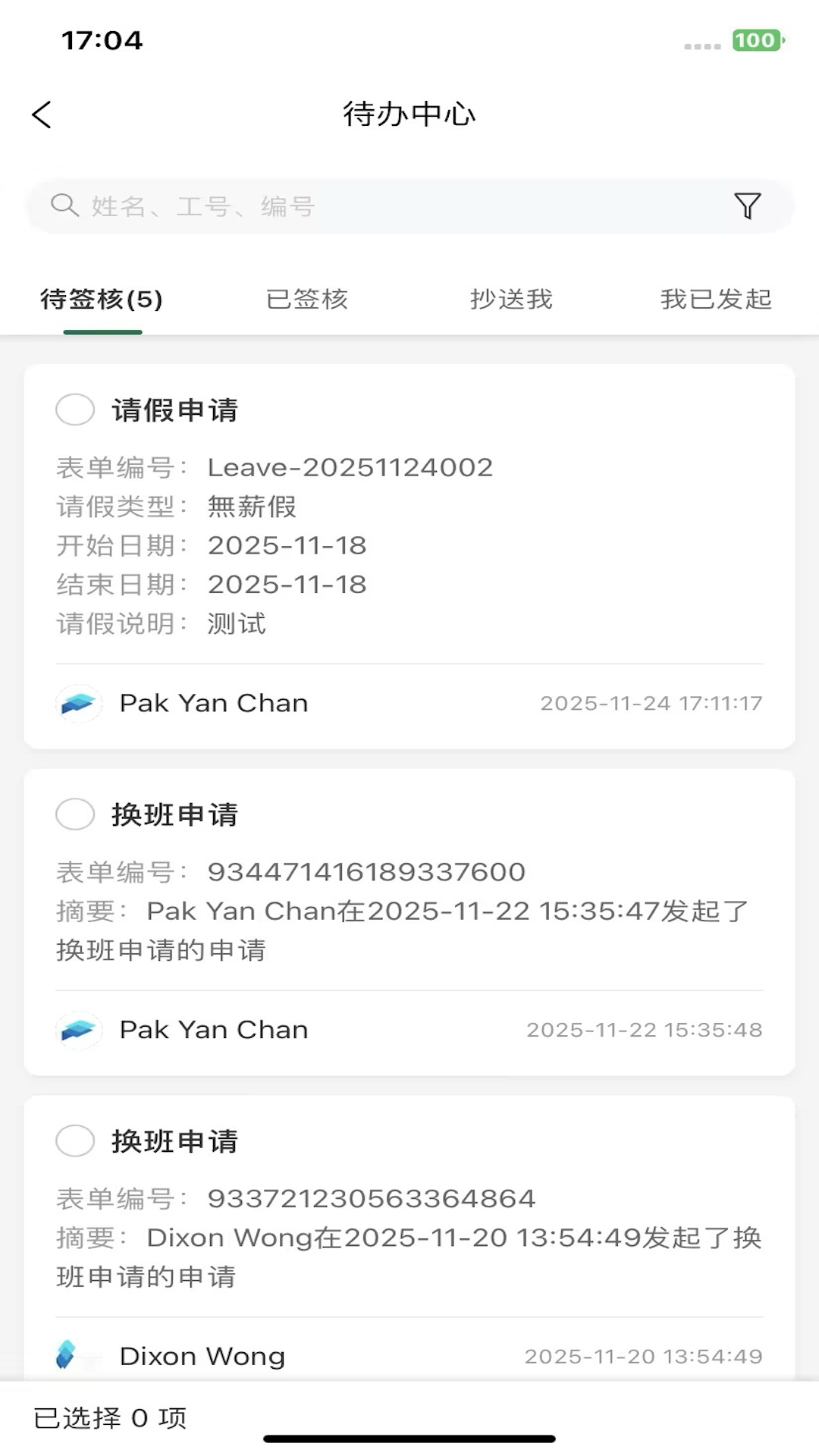Click the back arrow to exit 待办中心
Image resolution: width=819 pixels, height=1456 pixels.
41,115
